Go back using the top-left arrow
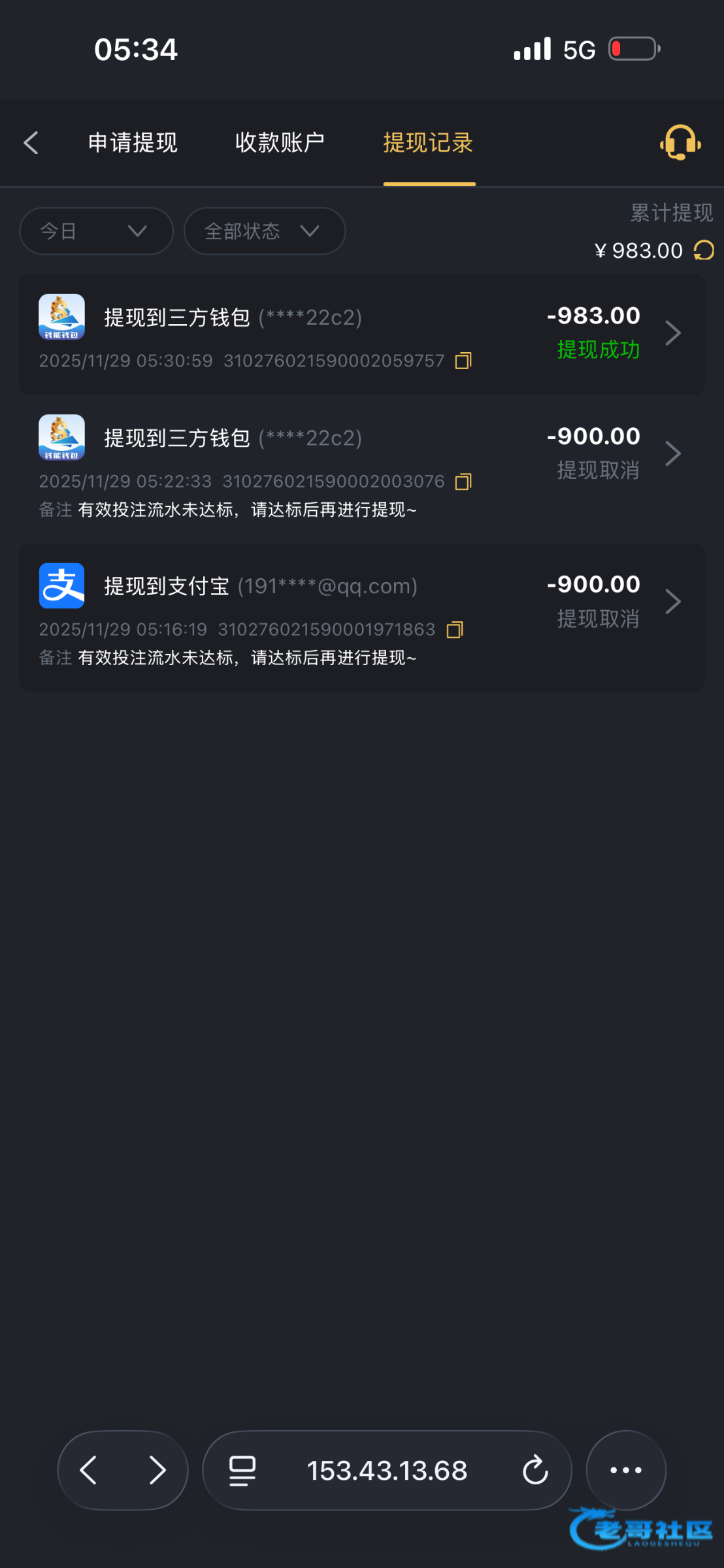 click(x=31, y=142)
